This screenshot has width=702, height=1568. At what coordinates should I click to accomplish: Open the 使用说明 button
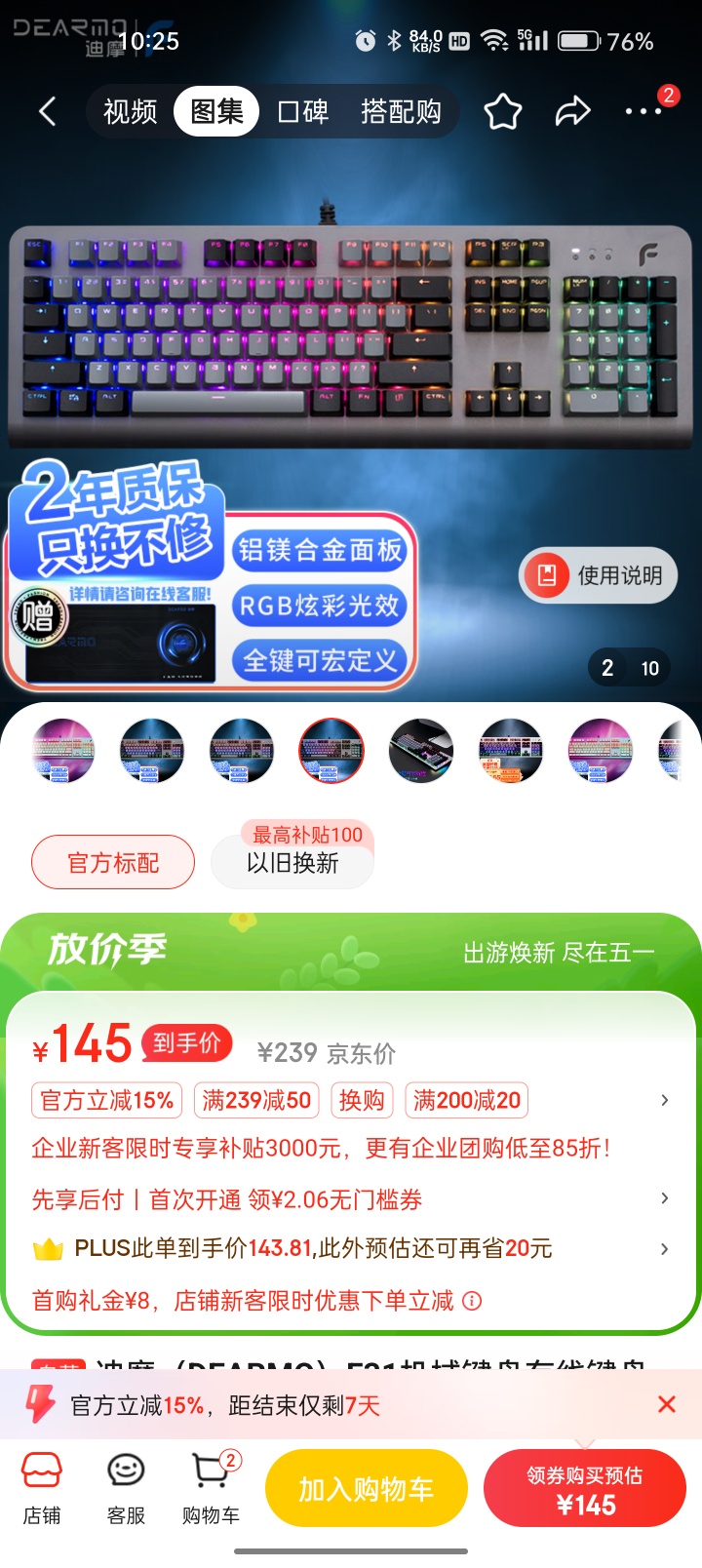[599, 575]
